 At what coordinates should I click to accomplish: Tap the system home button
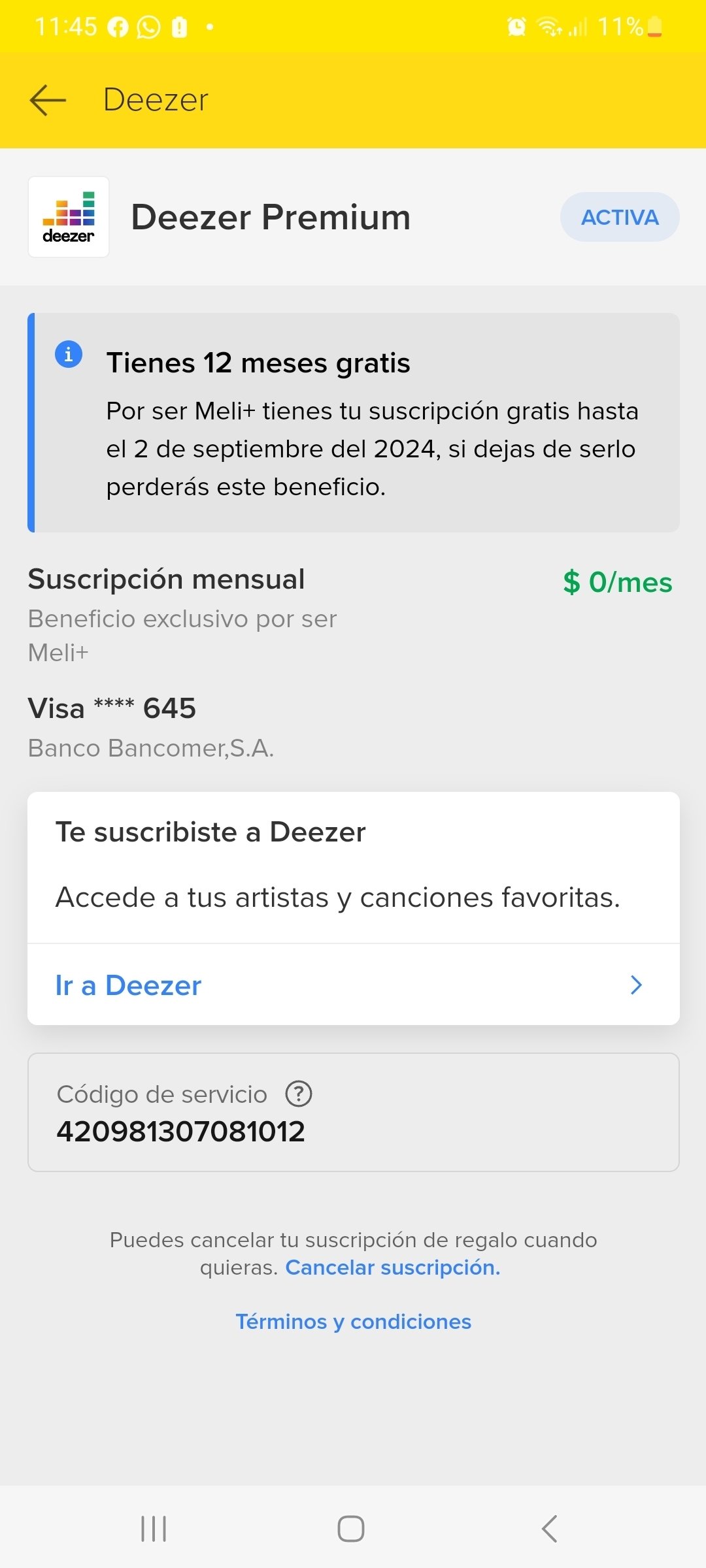click(x=351, y=1528)
